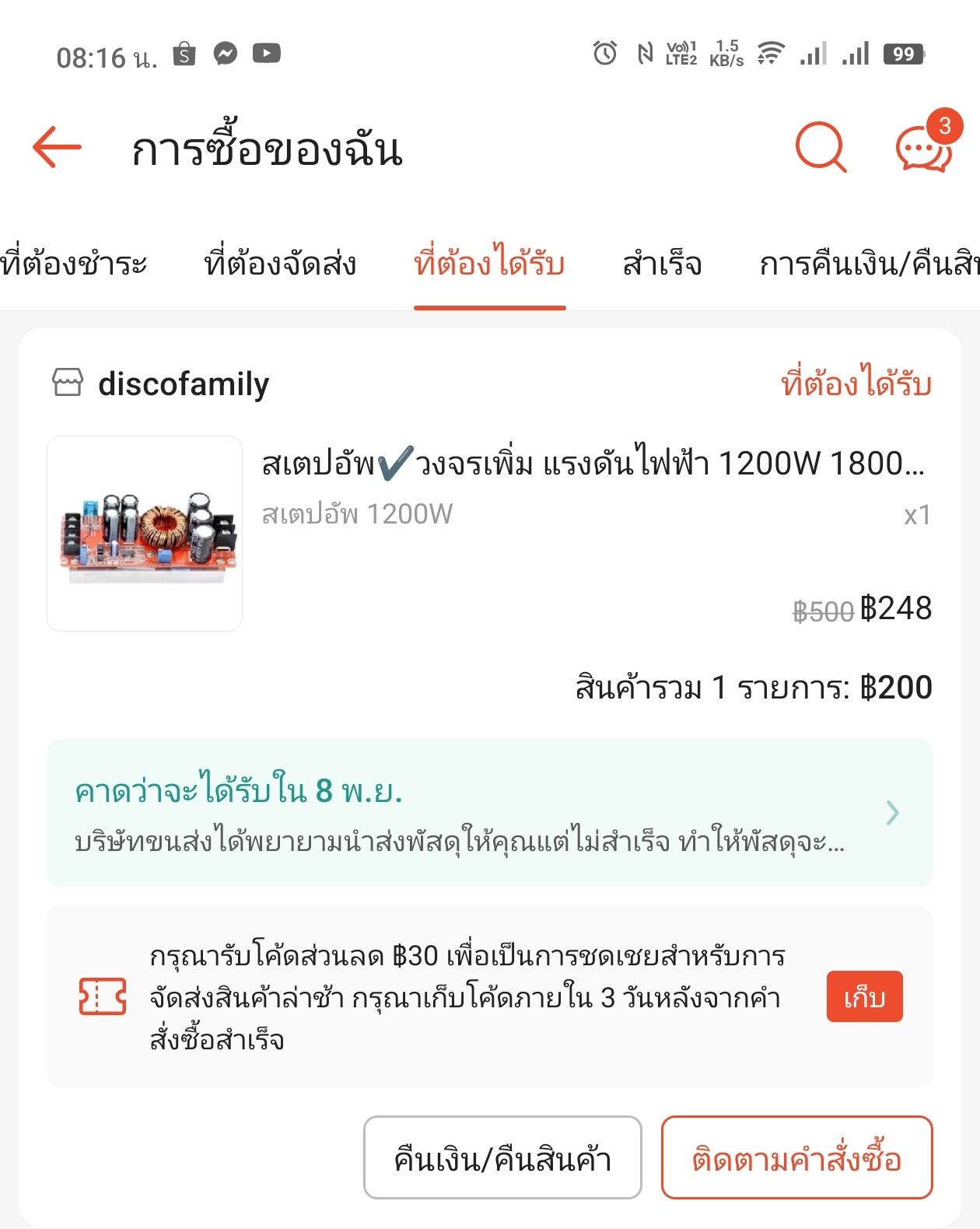Select the ที่ต้องได้รับ tab

[489, 264]
